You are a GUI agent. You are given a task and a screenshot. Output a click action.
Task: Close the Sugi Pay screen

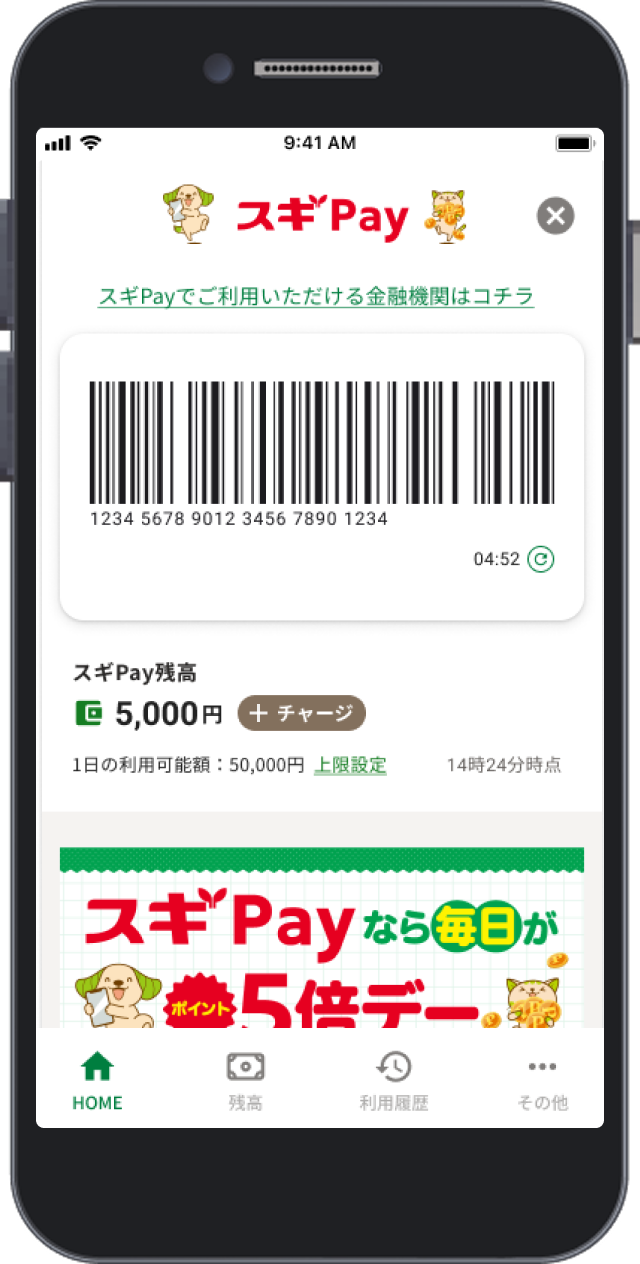(556, 215)
